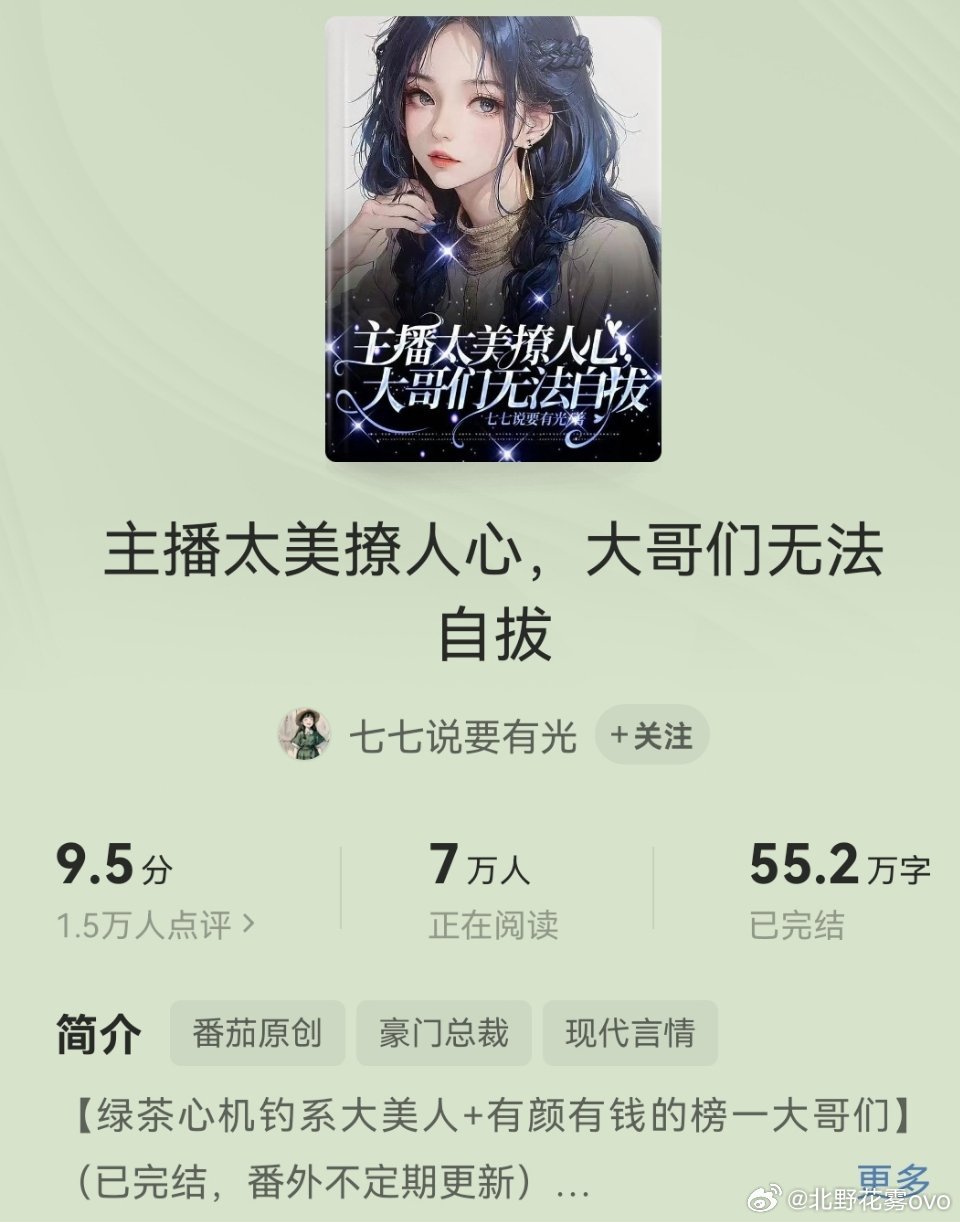Follow the author 七七说要有光
This screenshot has width=960, height=1222.
coord(651,736)
